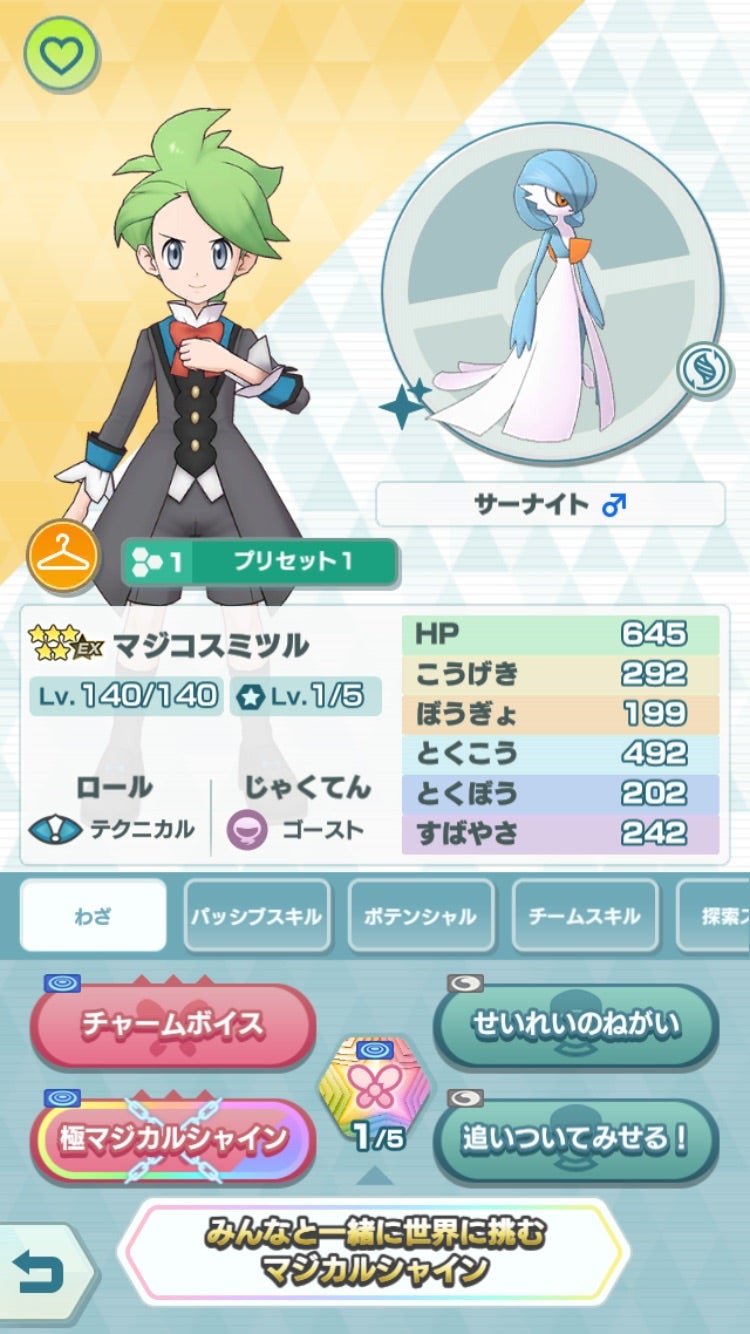The image size is (750, 1334).
Task: Open the マジカルシャイン sync move banner
Action: pos(374,1253)
